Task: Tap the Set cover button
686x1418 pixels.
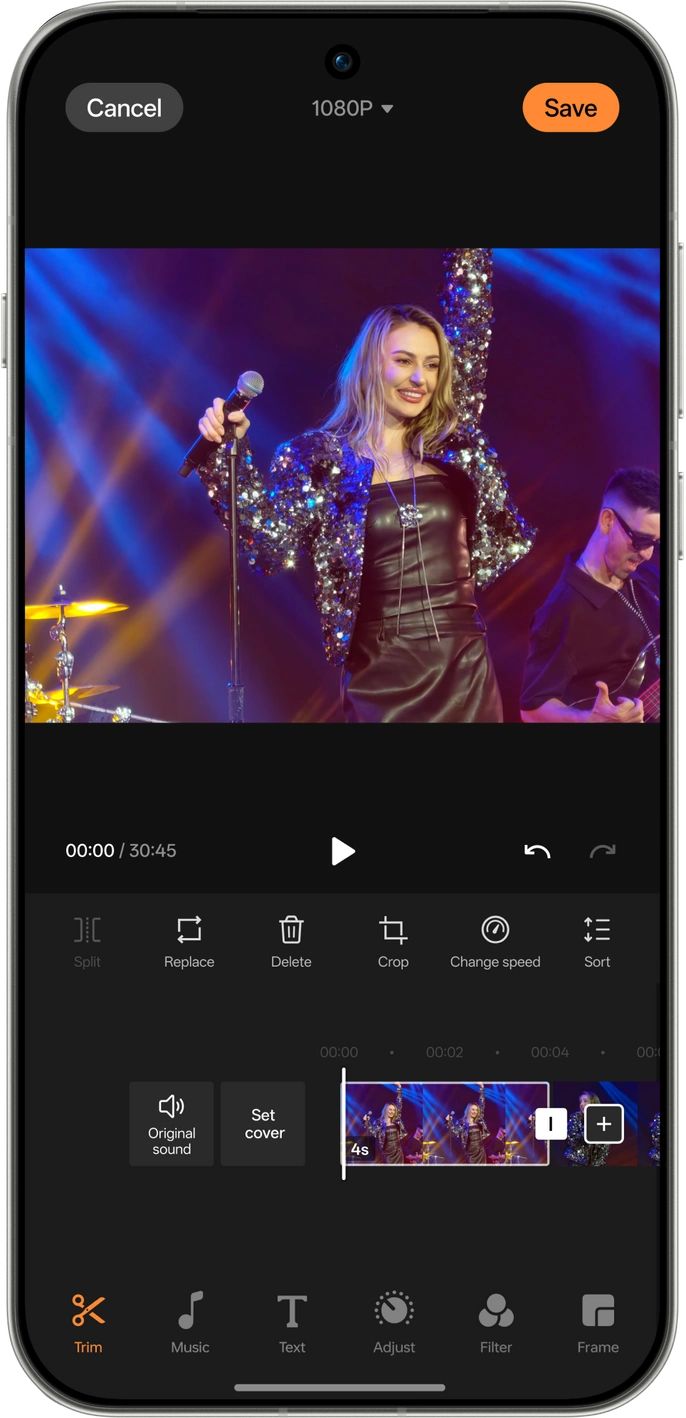Action: click(x=263, y=1123)
